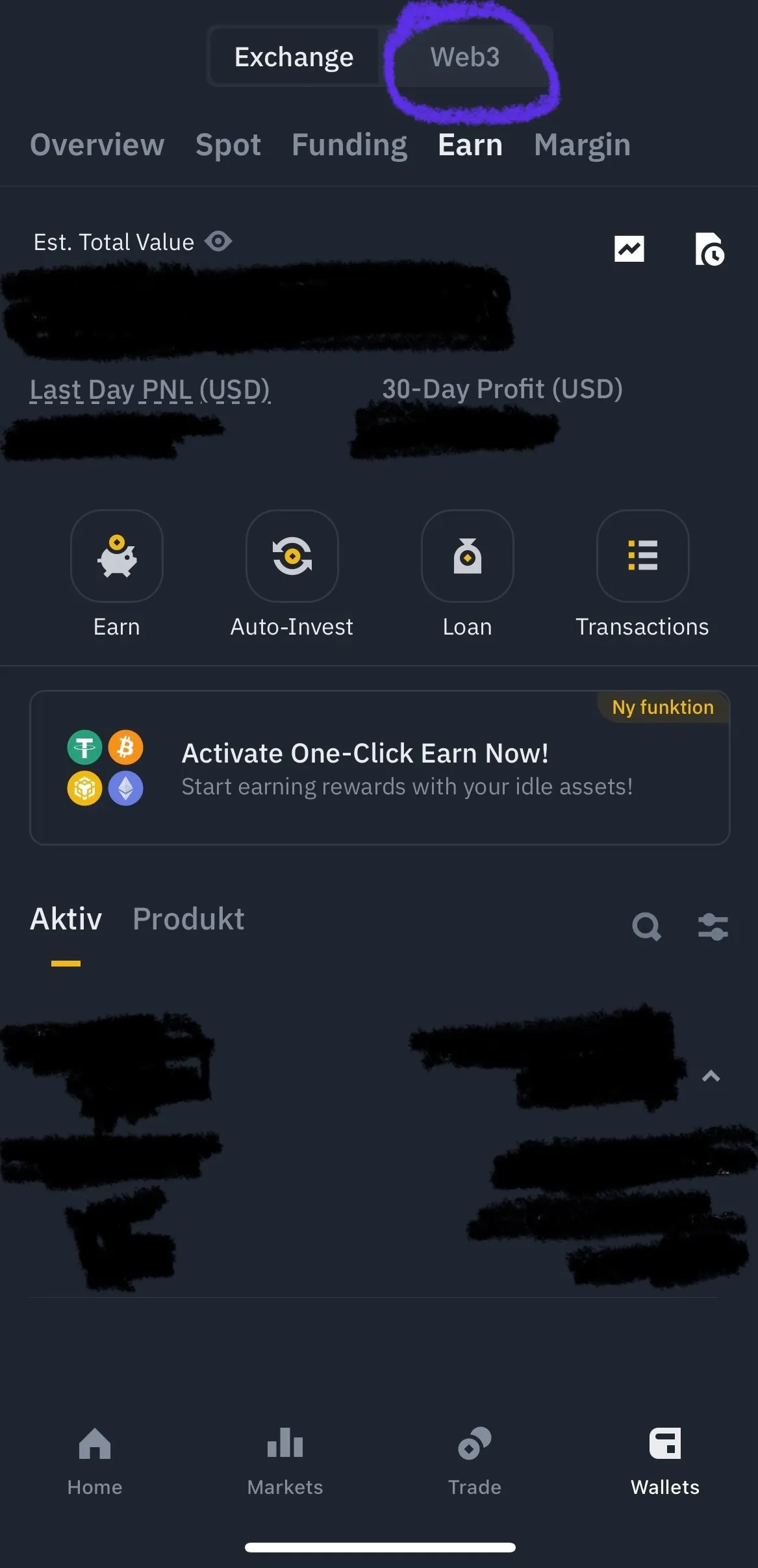Go to the Funding tab
The image size is (758, 1568).
click(349, 144)
